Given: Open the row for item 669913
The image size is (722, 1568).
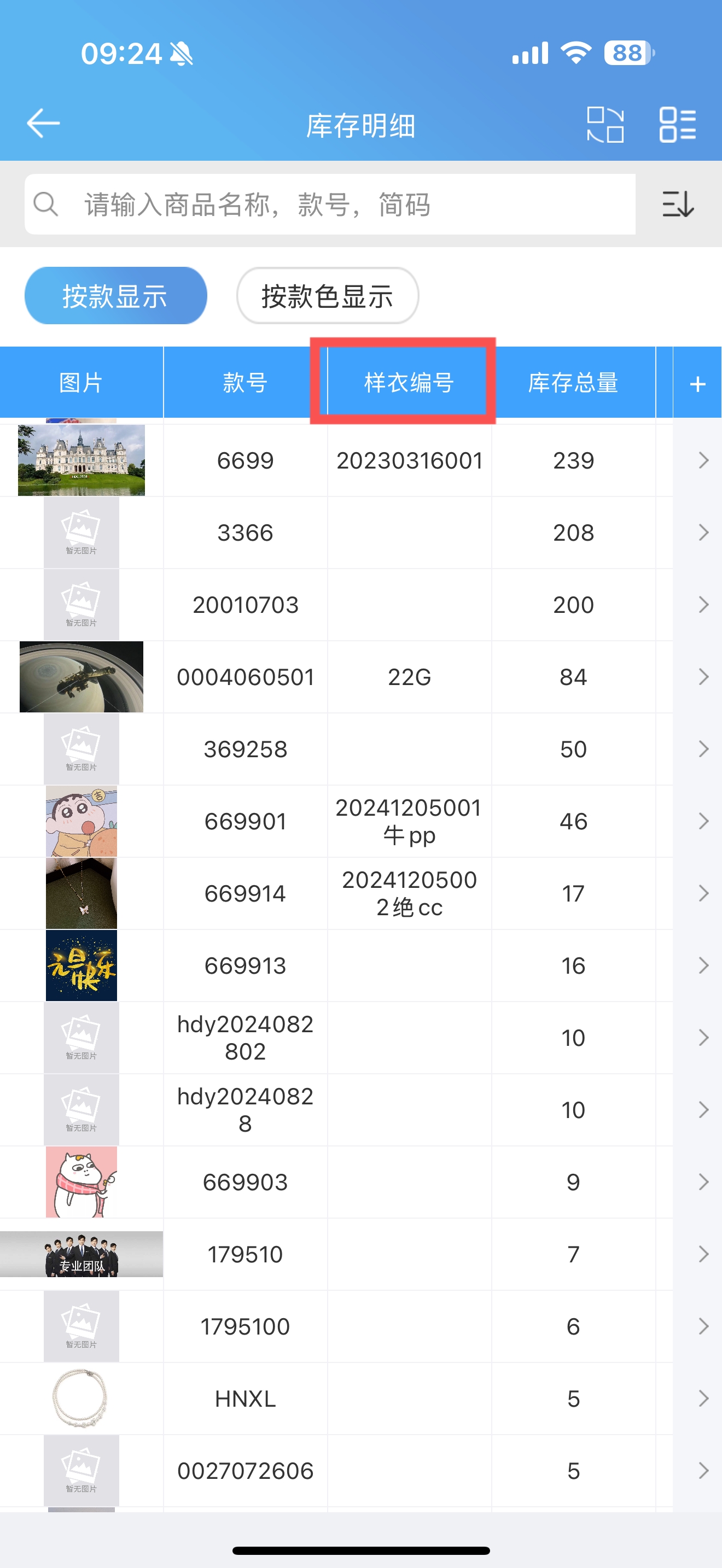Looking at the screenshot, I should point(360,966).
